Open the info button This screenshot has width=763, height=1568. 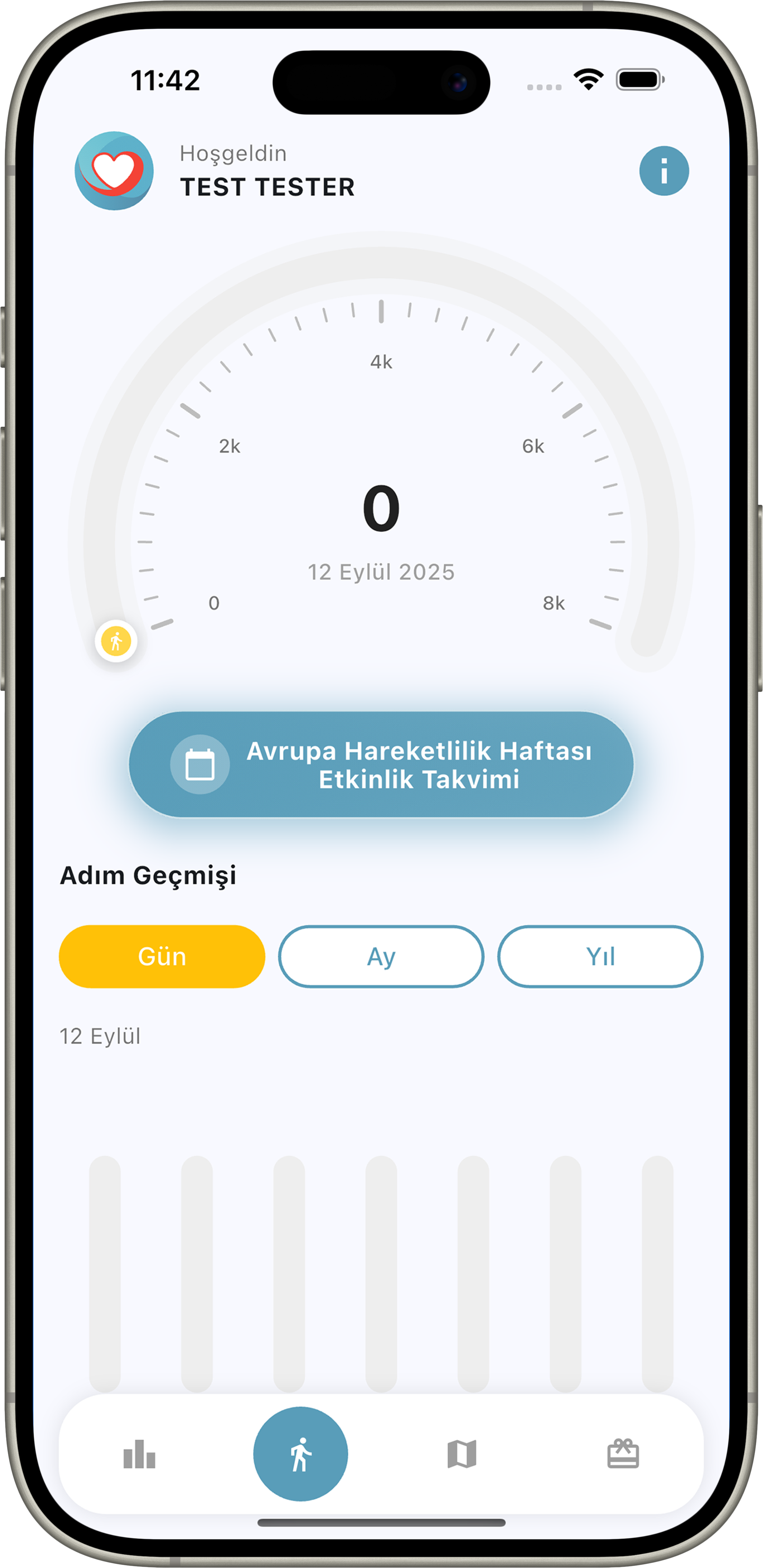[x=663, y=171]
